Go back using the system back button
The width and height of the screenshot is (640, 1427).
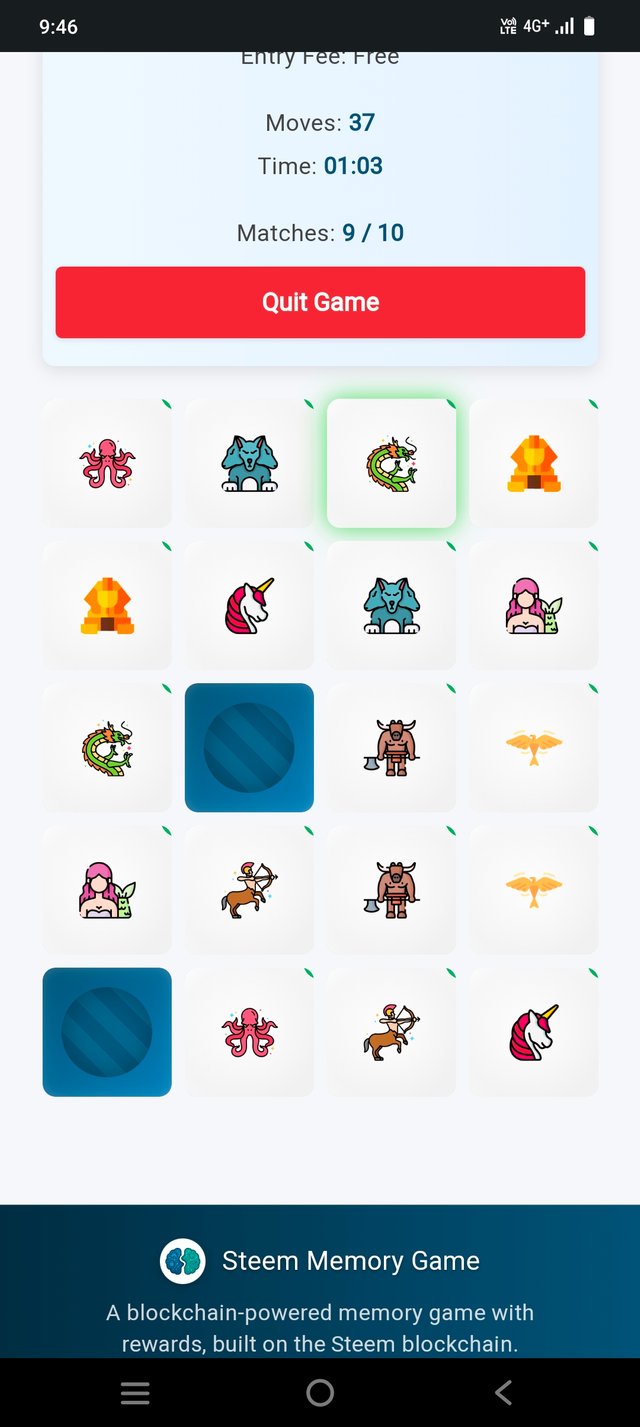[x=503, y=1392]
